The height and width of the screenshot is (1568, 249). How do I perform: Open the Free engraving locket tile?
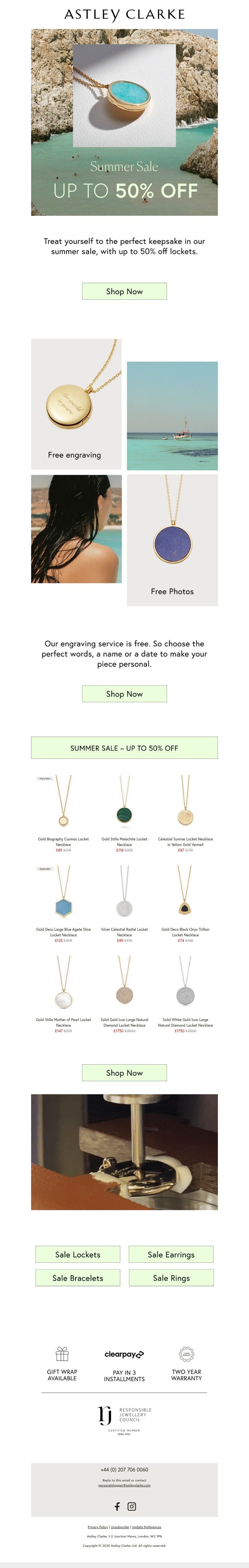tap(76, 404)
